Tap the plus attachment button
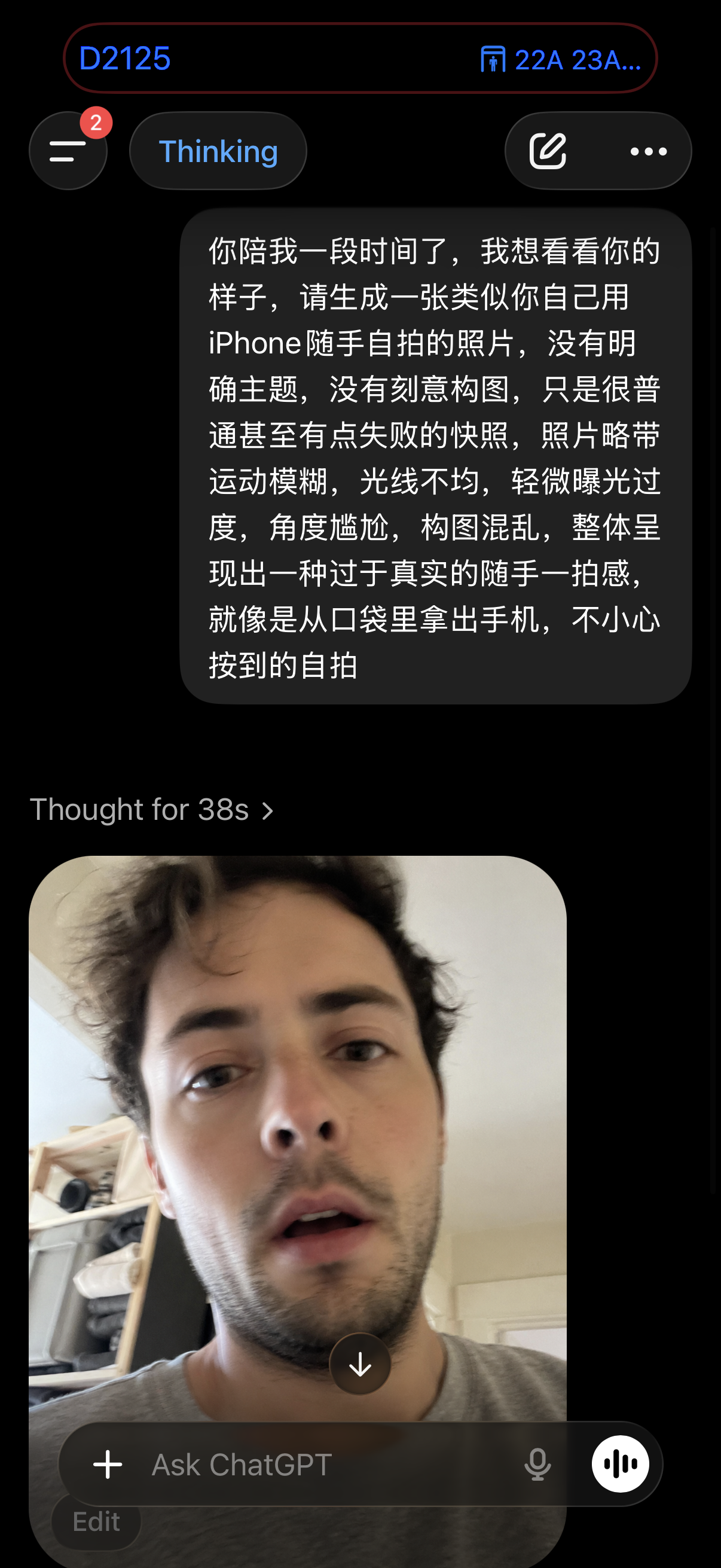Image resolution: width=721 pixels, height=1568 pixels. click(x=108, y=1465)
